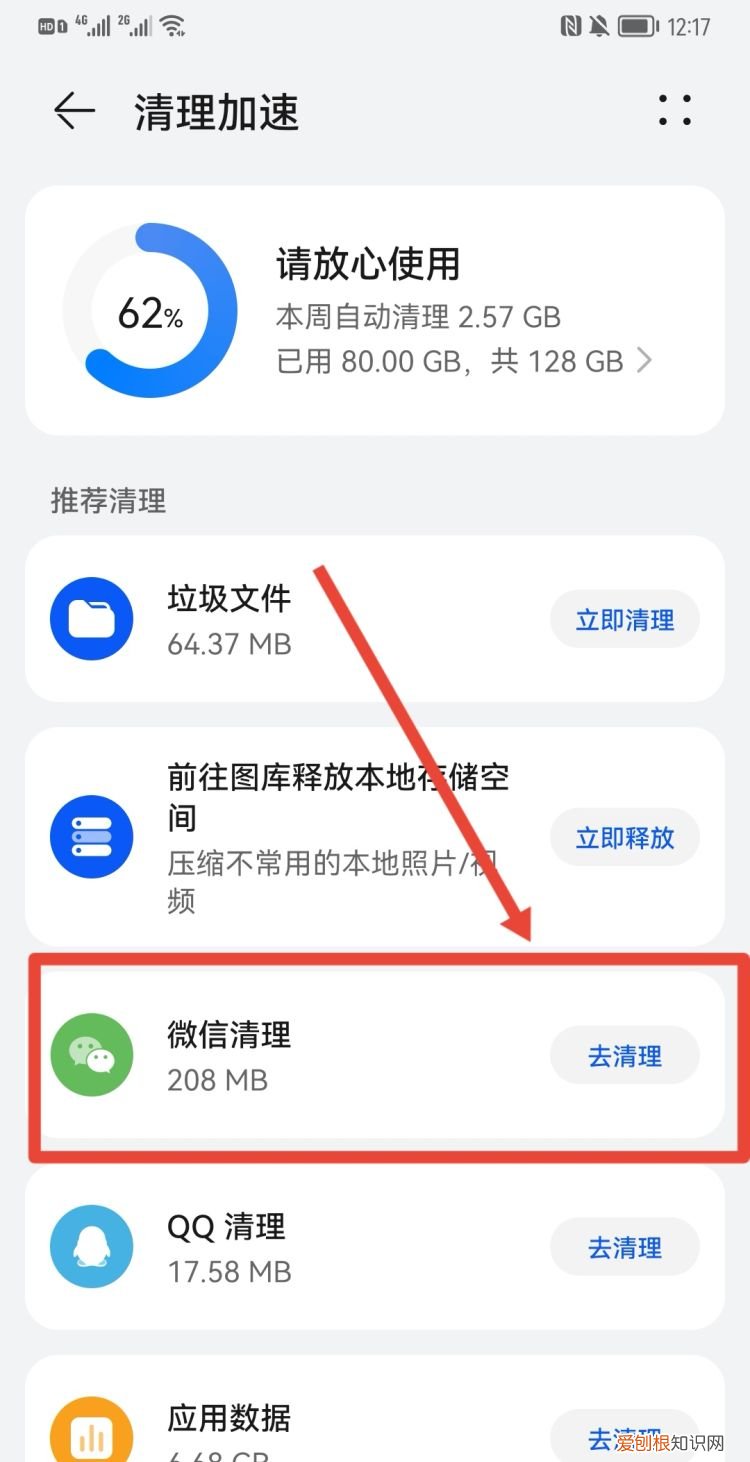Image resolution: width=750 pixels, height=1462 pixels.
Task: Tap the back arrow to exit 清理加速
Action: (x=73, y=111)
